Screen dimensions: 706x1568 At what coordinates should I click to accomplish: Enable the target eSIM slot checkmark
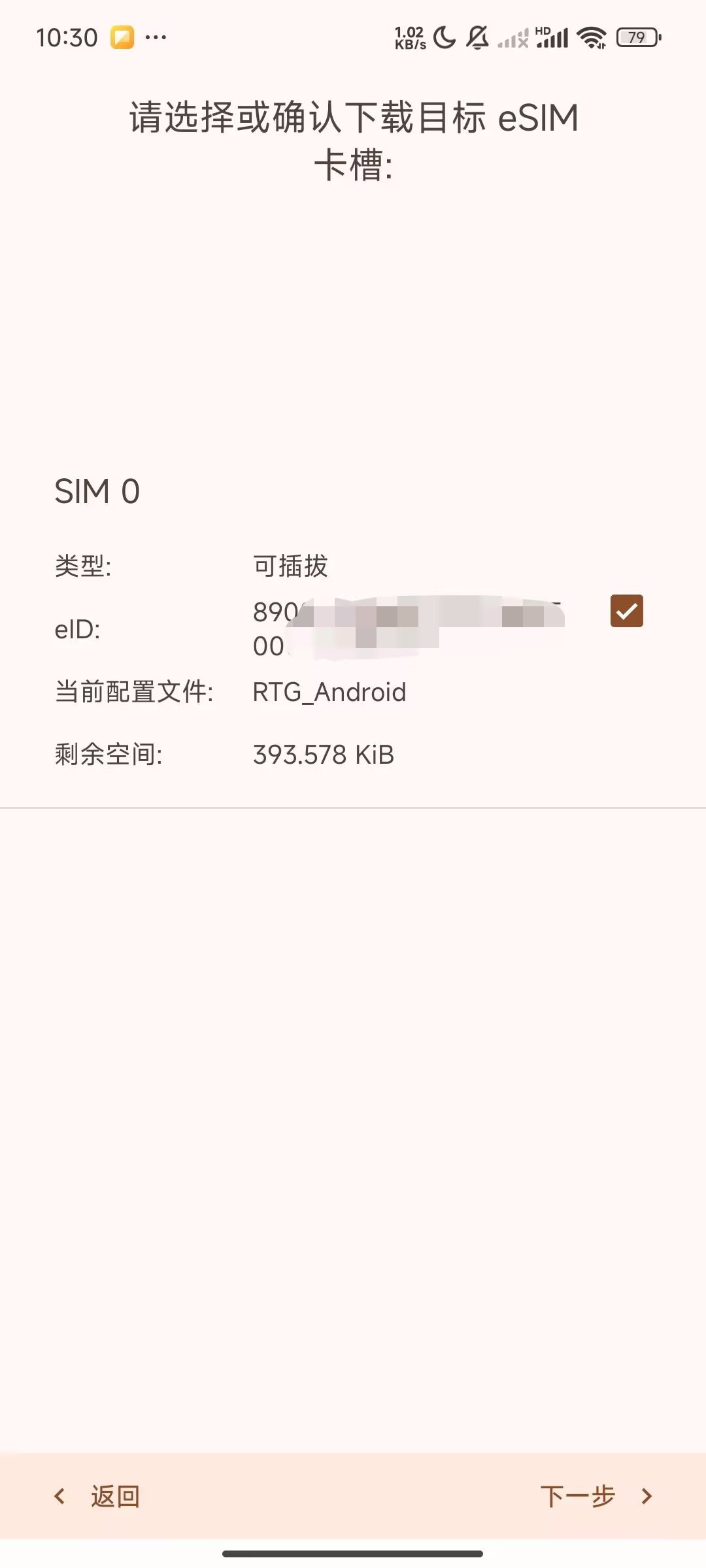(627, 610)
